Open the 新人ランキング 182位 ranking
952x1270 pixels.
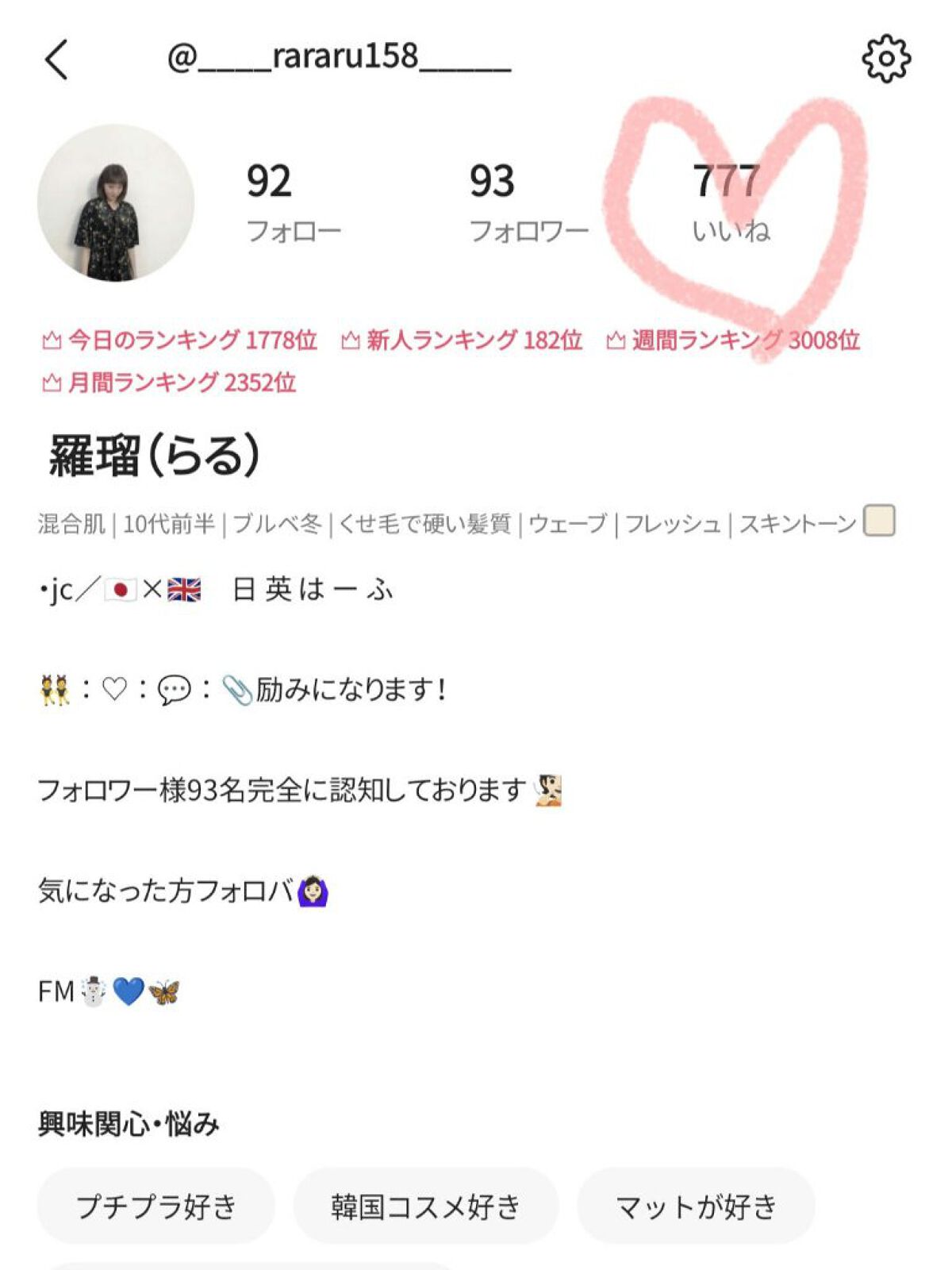click(x=462, y=341)
